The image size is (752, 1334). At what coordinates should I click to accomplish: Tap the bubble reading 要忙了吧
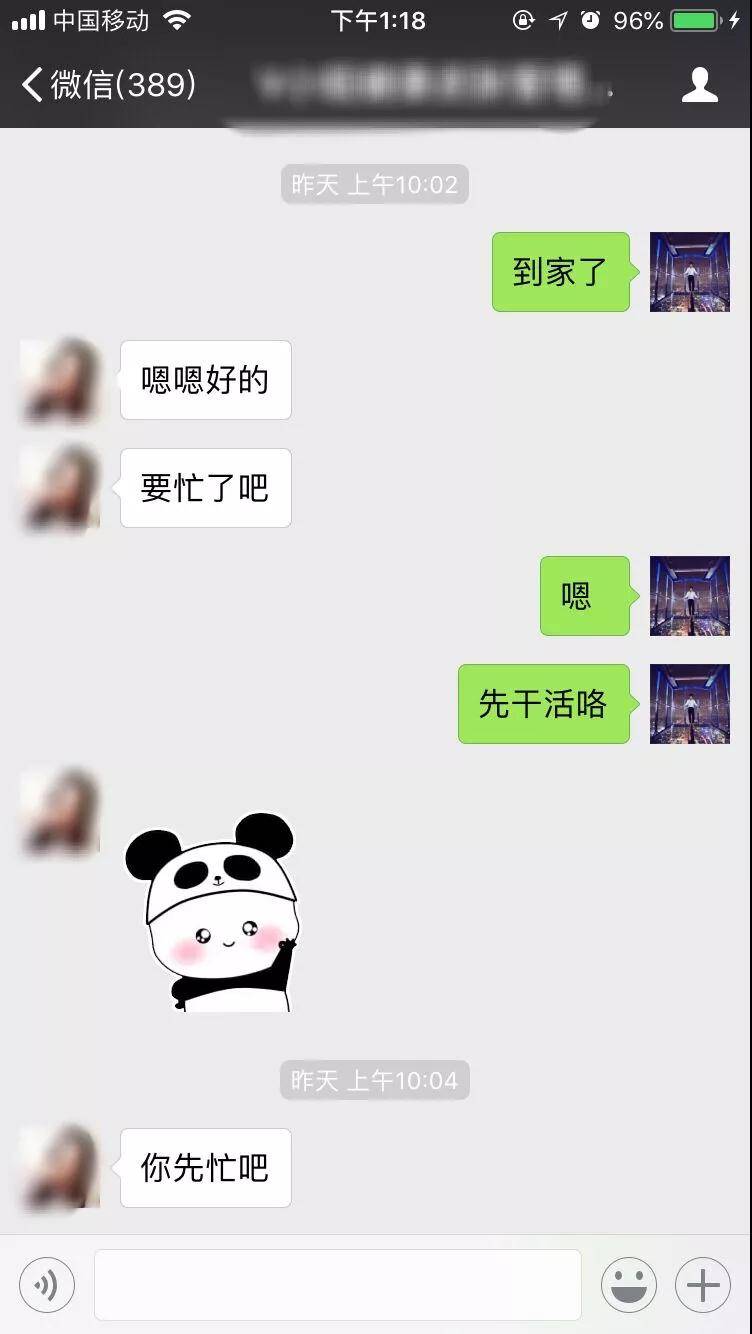click(205, 488)
